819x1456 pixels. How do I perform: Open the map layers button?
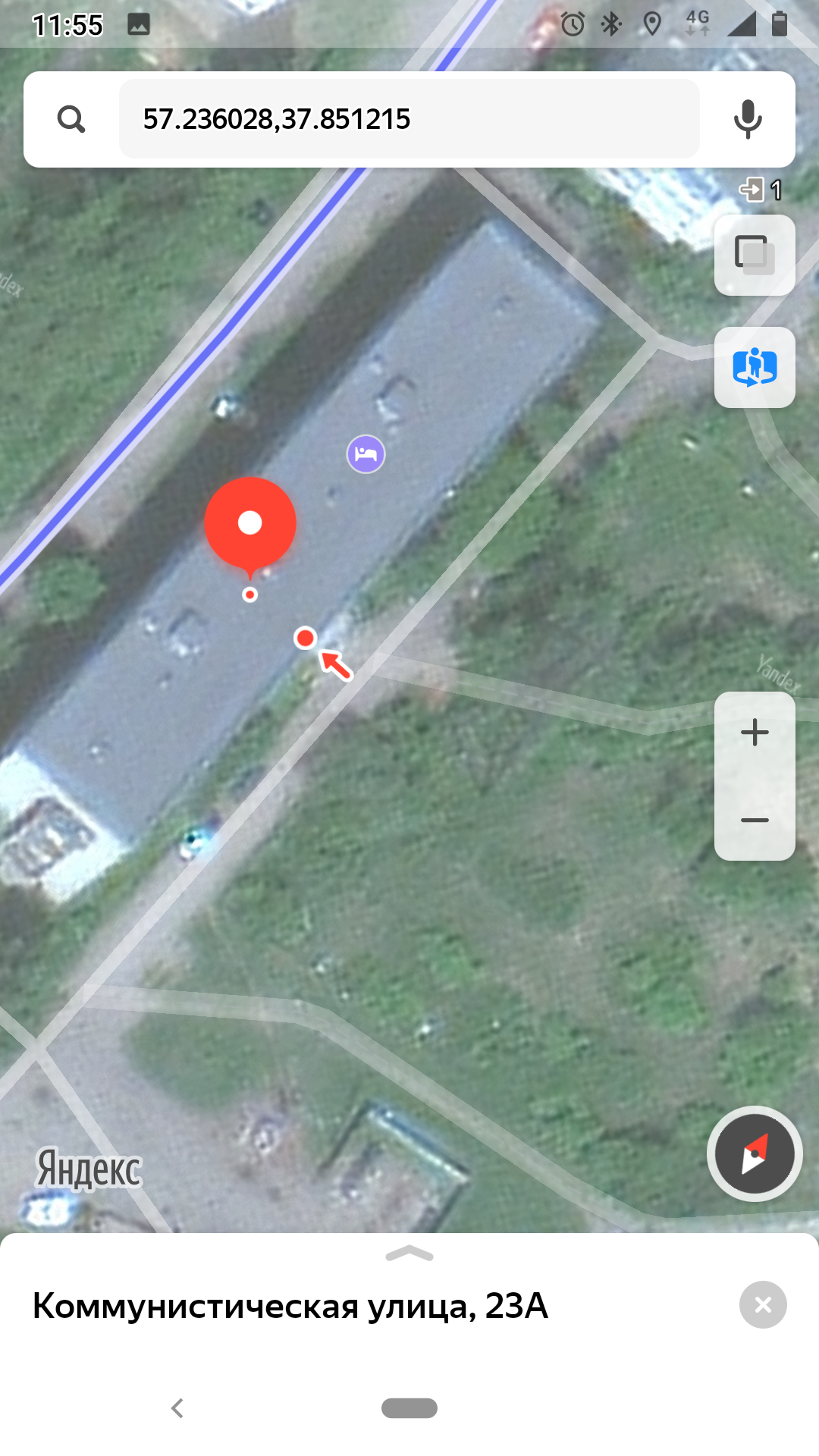click(x=755, y=255)
